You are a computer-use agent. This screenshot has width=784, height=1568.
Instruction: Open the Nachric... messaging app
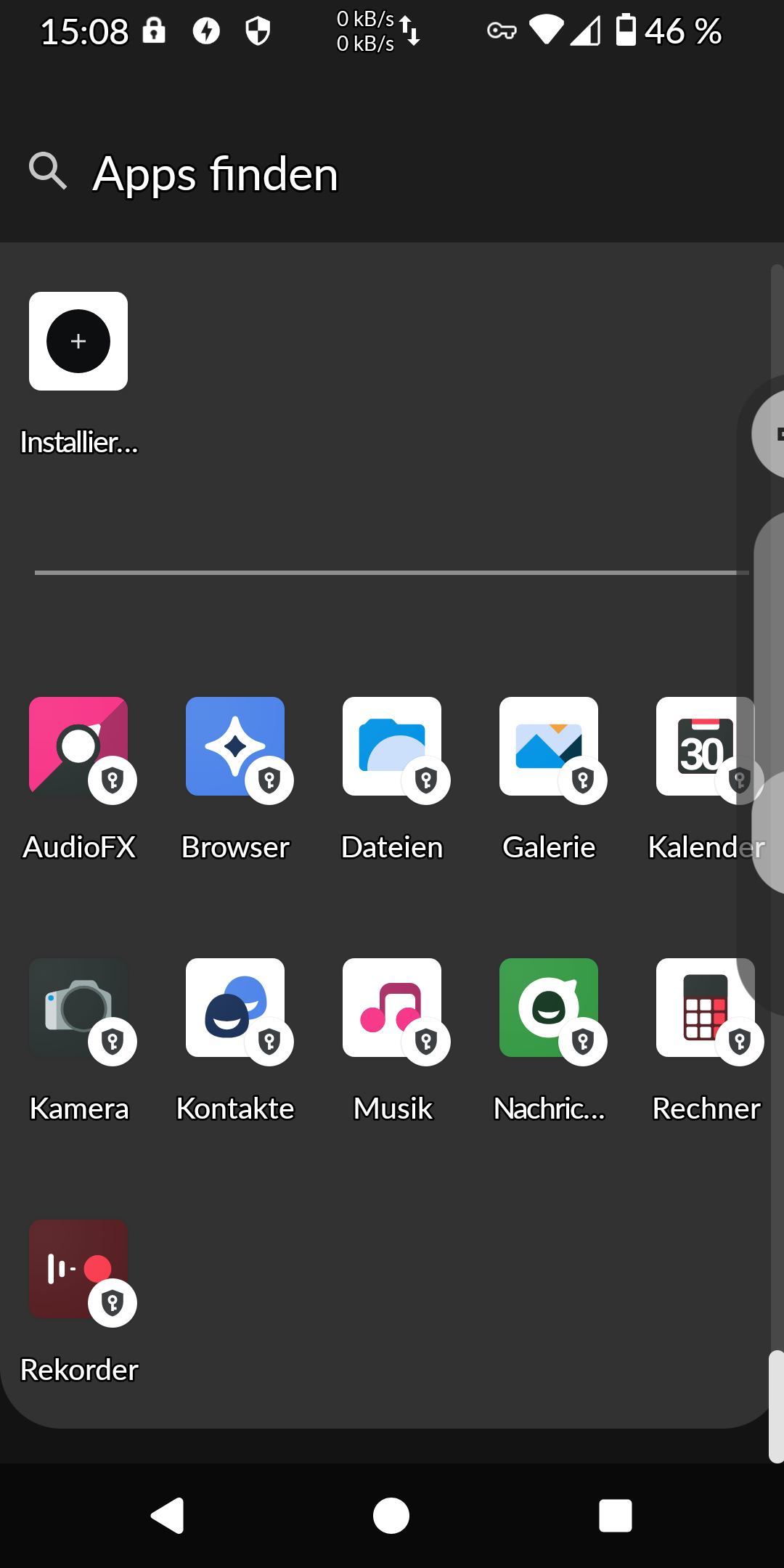tap(549, 1008)
